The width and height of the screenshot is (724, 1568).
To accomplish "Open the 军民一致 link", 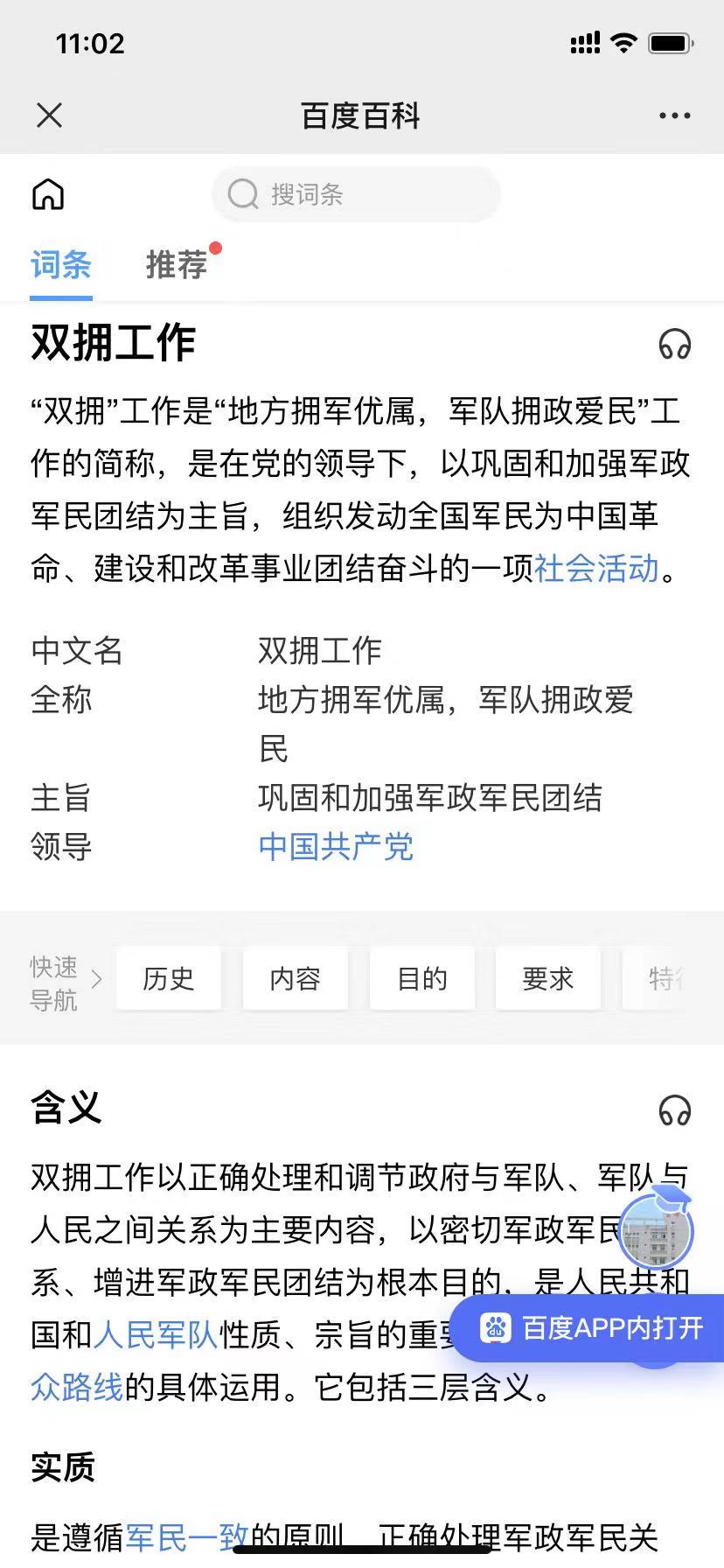I will click(x=187, y=1536).
